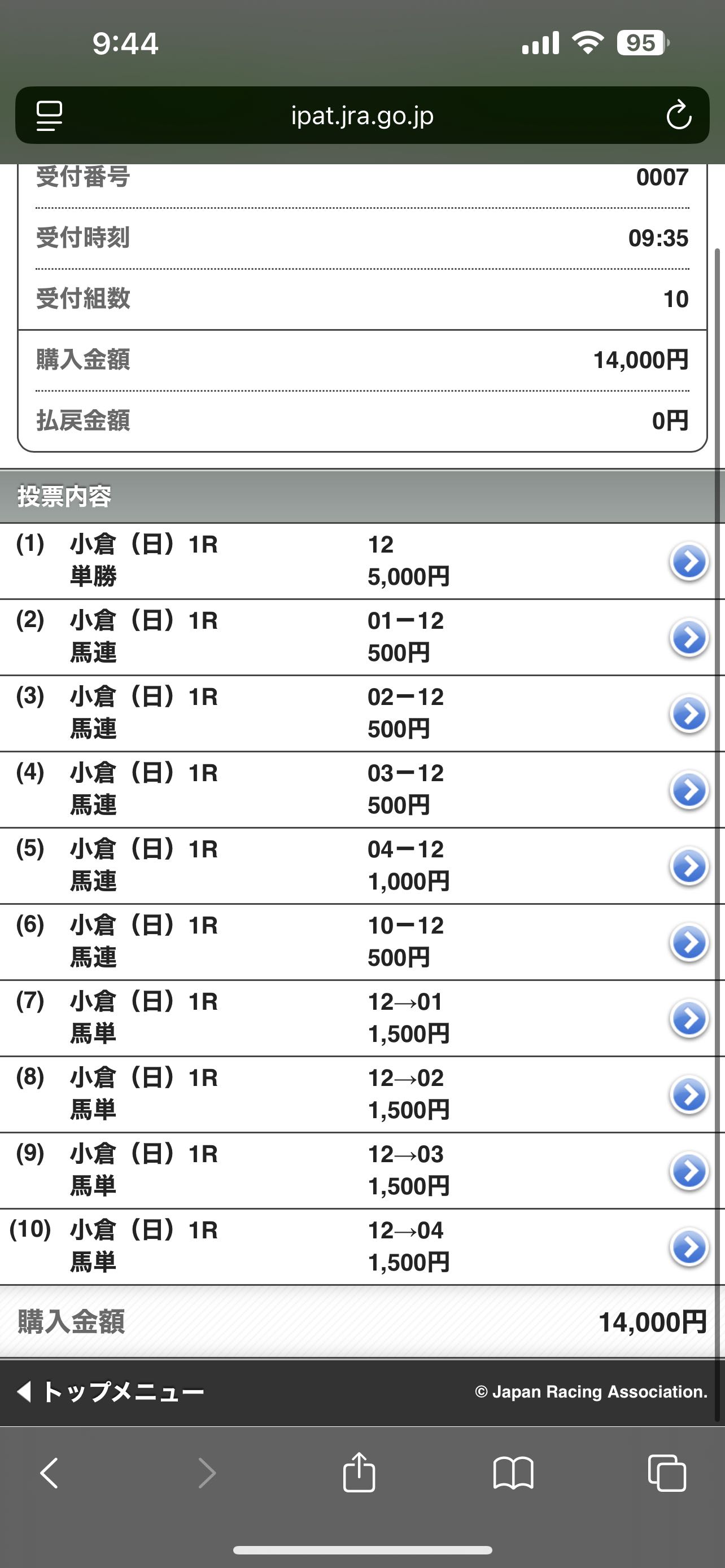Open the page settings menu icon
Image resolution: width=725 pixels, height=1568 pixels.
[x=49, y=115]
